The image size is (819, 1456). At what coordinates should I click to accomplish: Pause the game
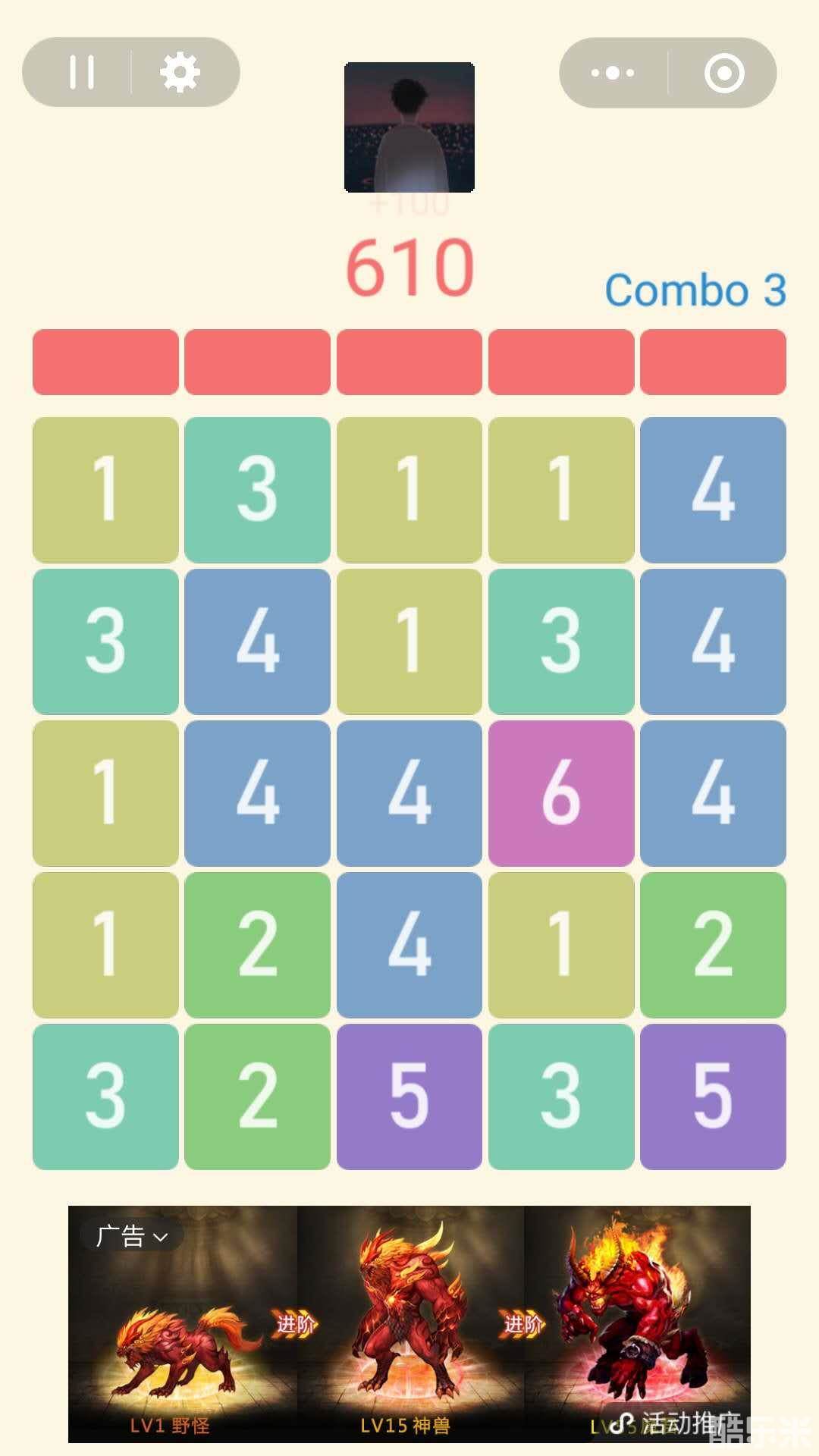82,73
